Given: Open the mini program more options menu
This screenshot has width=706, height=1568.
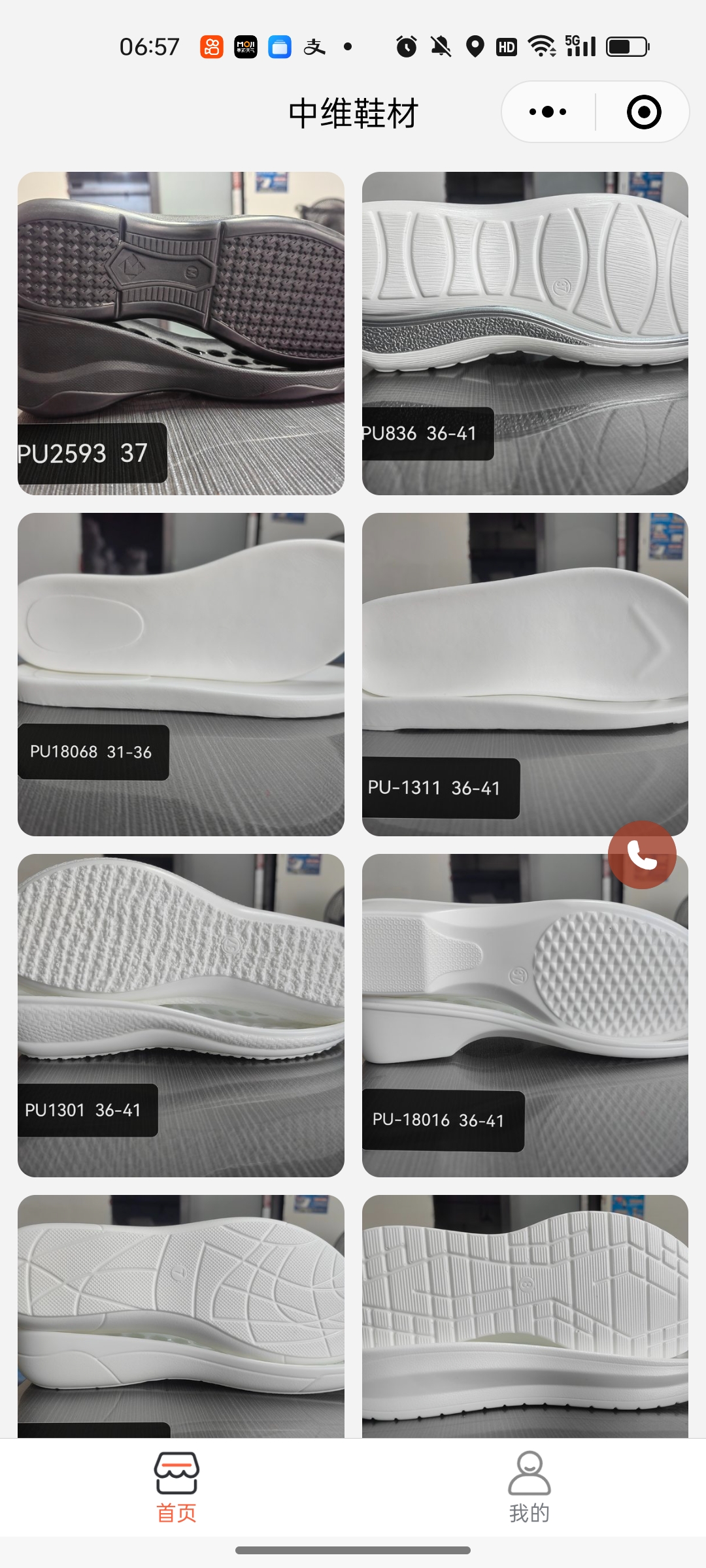Looking at the screenshot, I should click(x=548, y=112).
